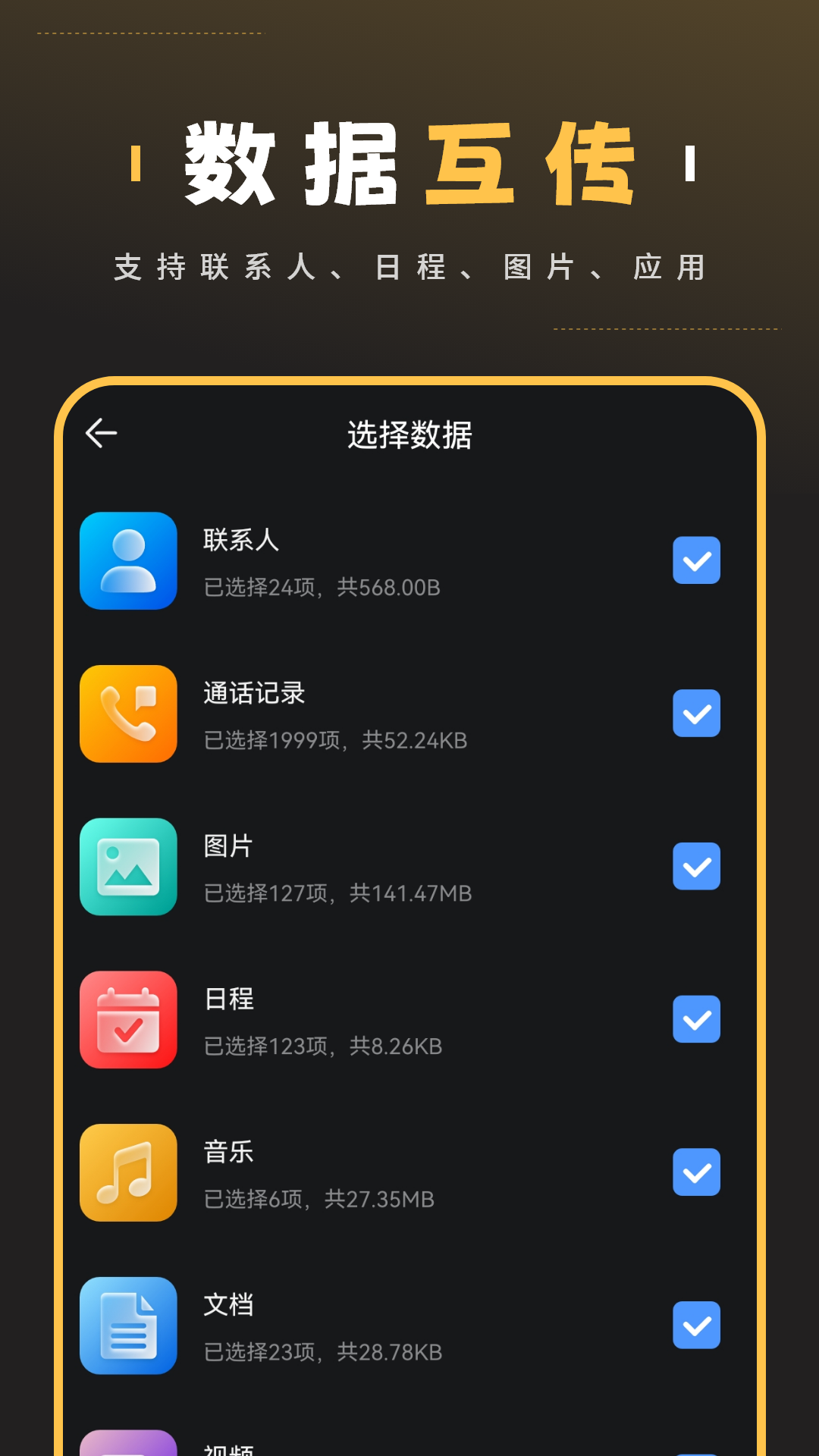The image size is (819, 1456).
Task: Tap the 已选择6项 music summary text
Action: click(x=320, y=1199)
